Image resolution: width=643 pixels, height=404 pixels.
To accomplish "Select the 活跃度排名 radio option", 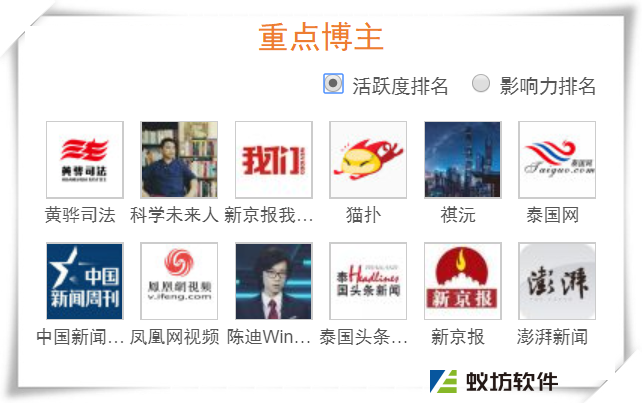I will (334, 84).
